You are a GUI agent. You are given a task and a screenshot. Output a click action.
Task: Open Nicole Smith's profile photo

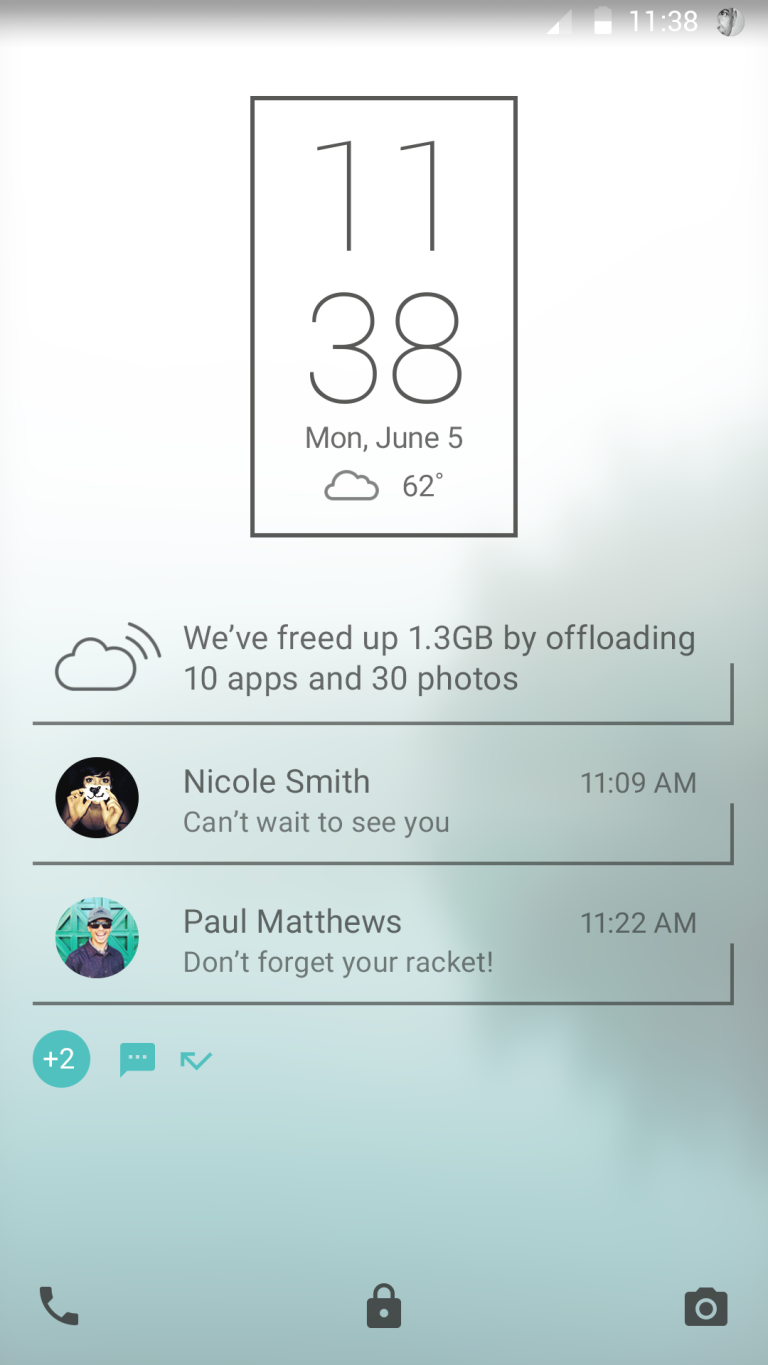pos(96,798)
